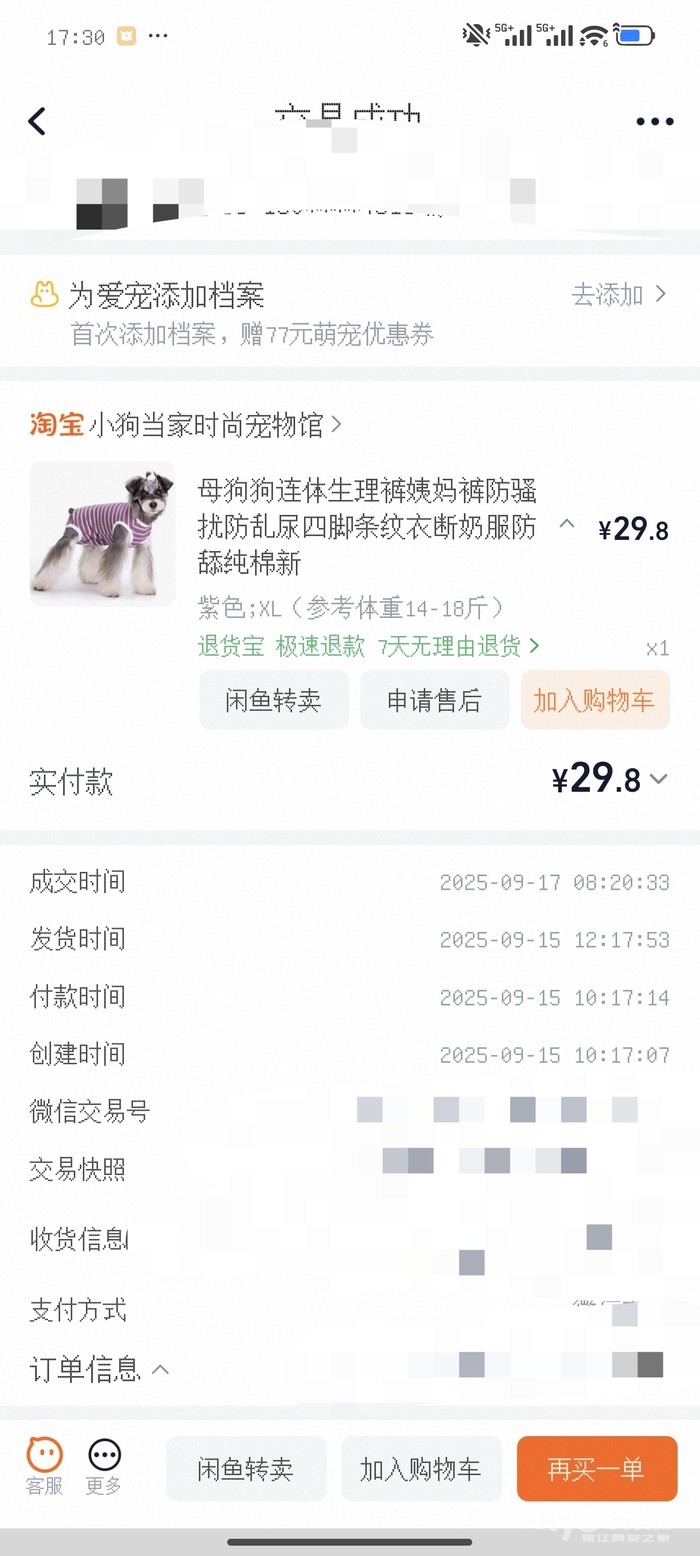The image size is (700, 1556).
Task: Go back using the arrow
Action: coord(37,122)
